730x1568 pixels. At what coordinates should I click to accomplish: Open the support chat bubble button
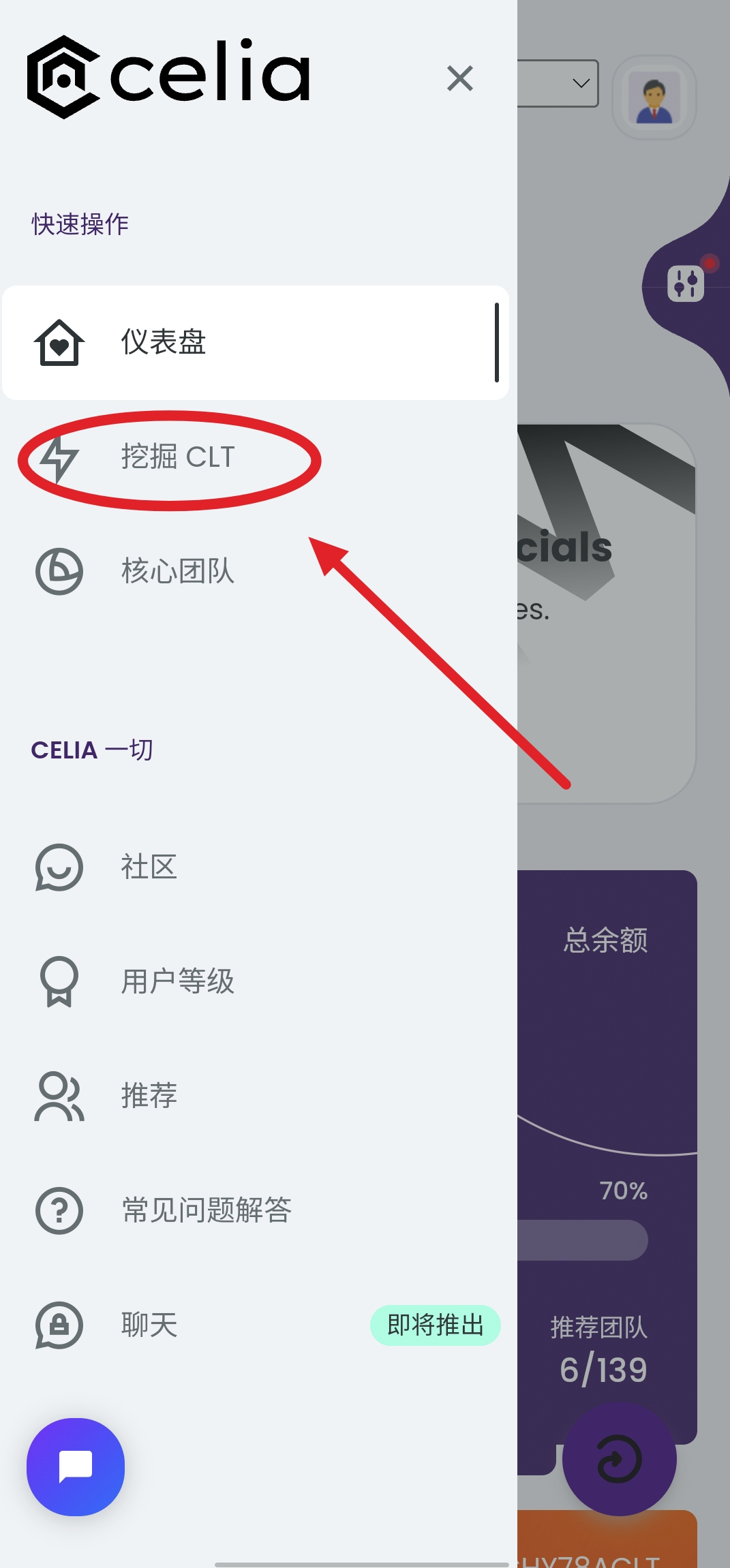pyautogui.click(x=76, y=1466)
